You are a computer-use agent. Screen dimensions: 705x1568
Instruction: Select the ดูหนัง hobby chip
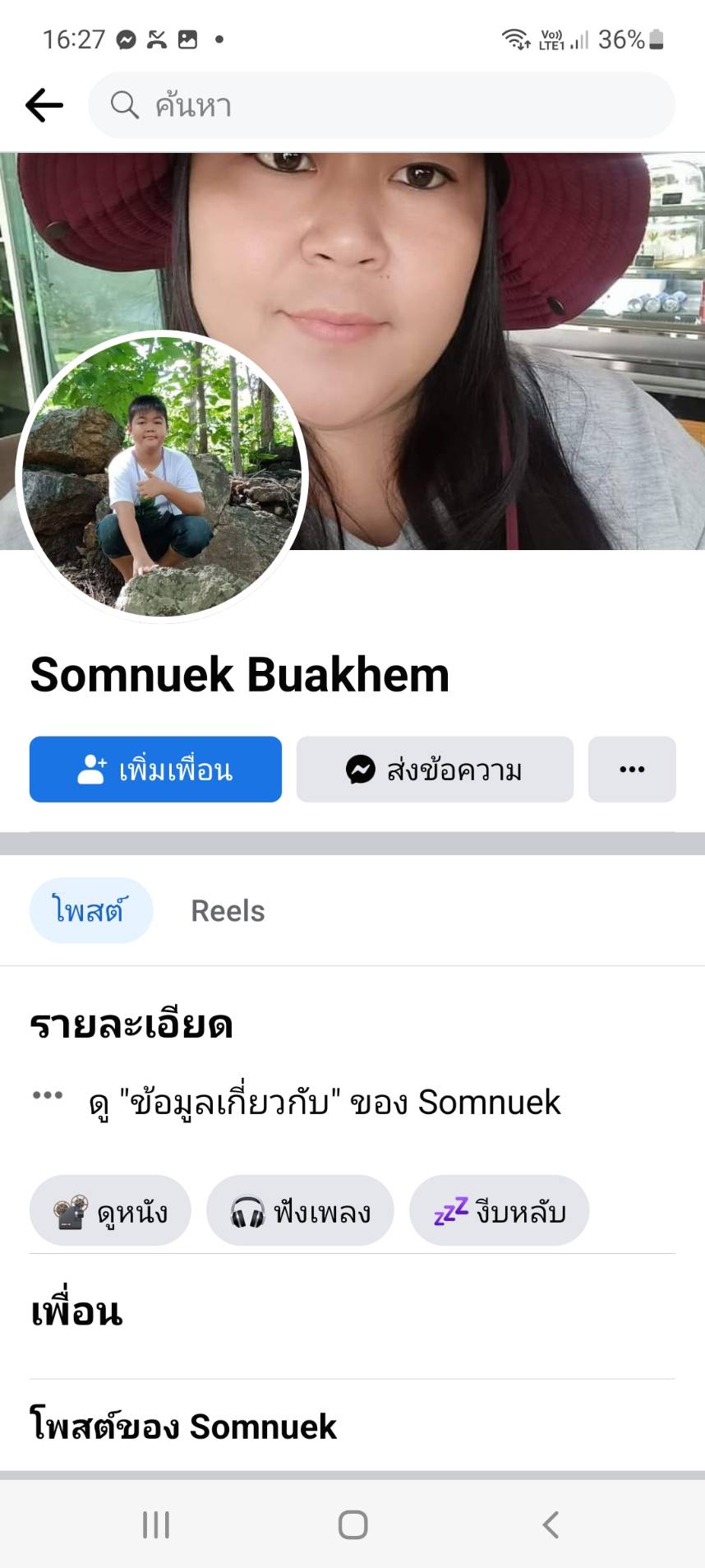(110, 1211)
